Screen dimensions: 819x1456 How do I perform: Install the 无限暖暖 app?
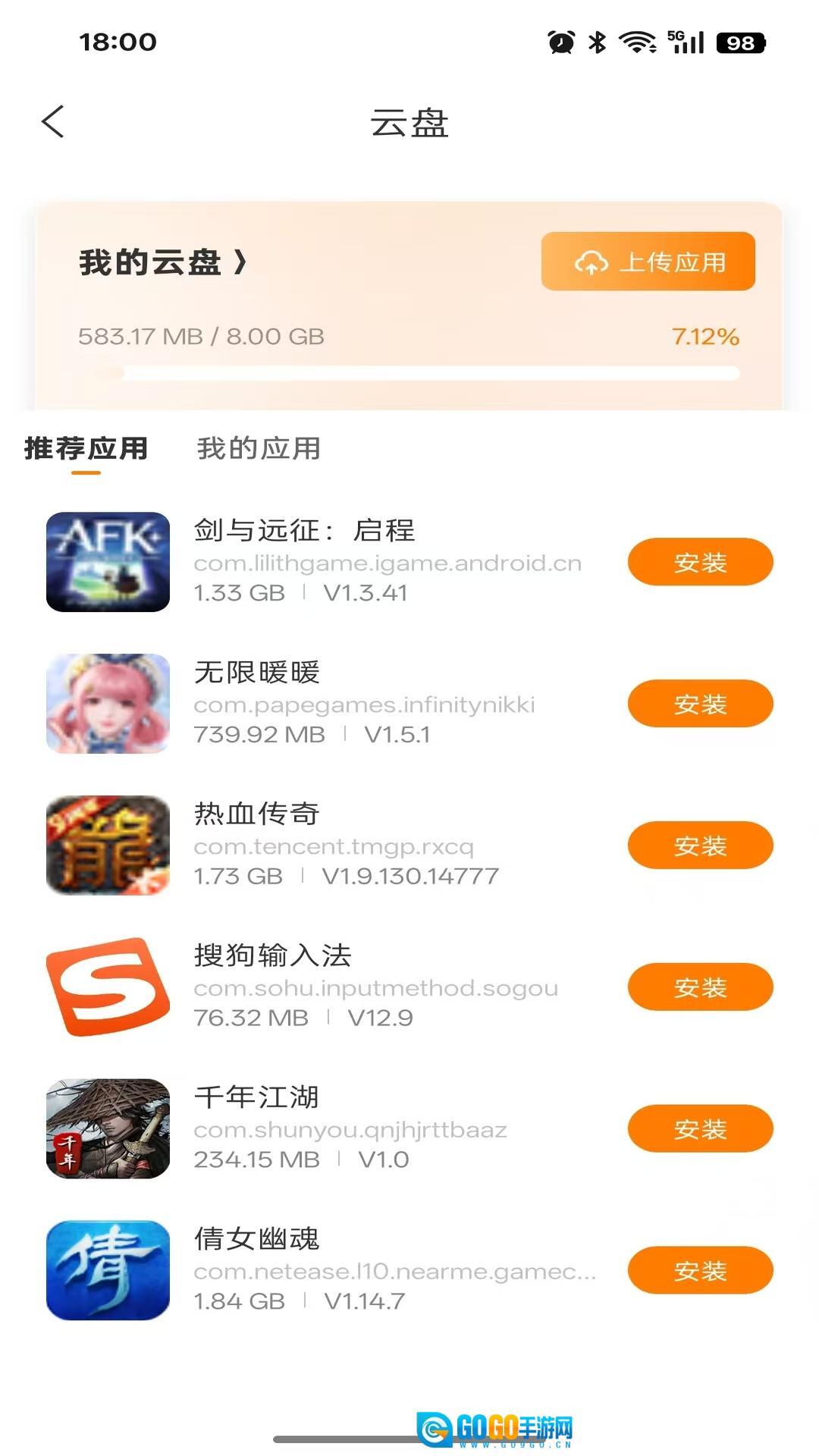pos(700,704)
